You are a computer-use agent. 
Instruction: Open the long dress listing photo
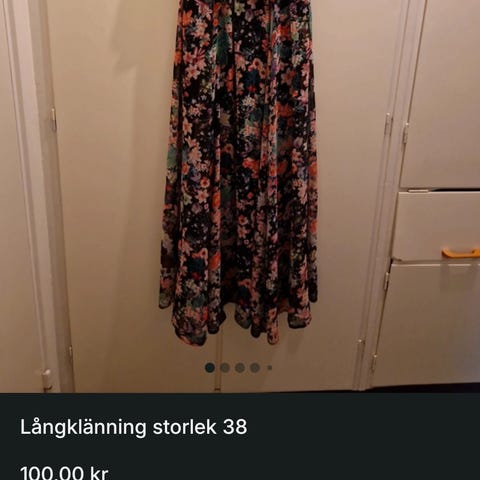(x=240, y=196)
